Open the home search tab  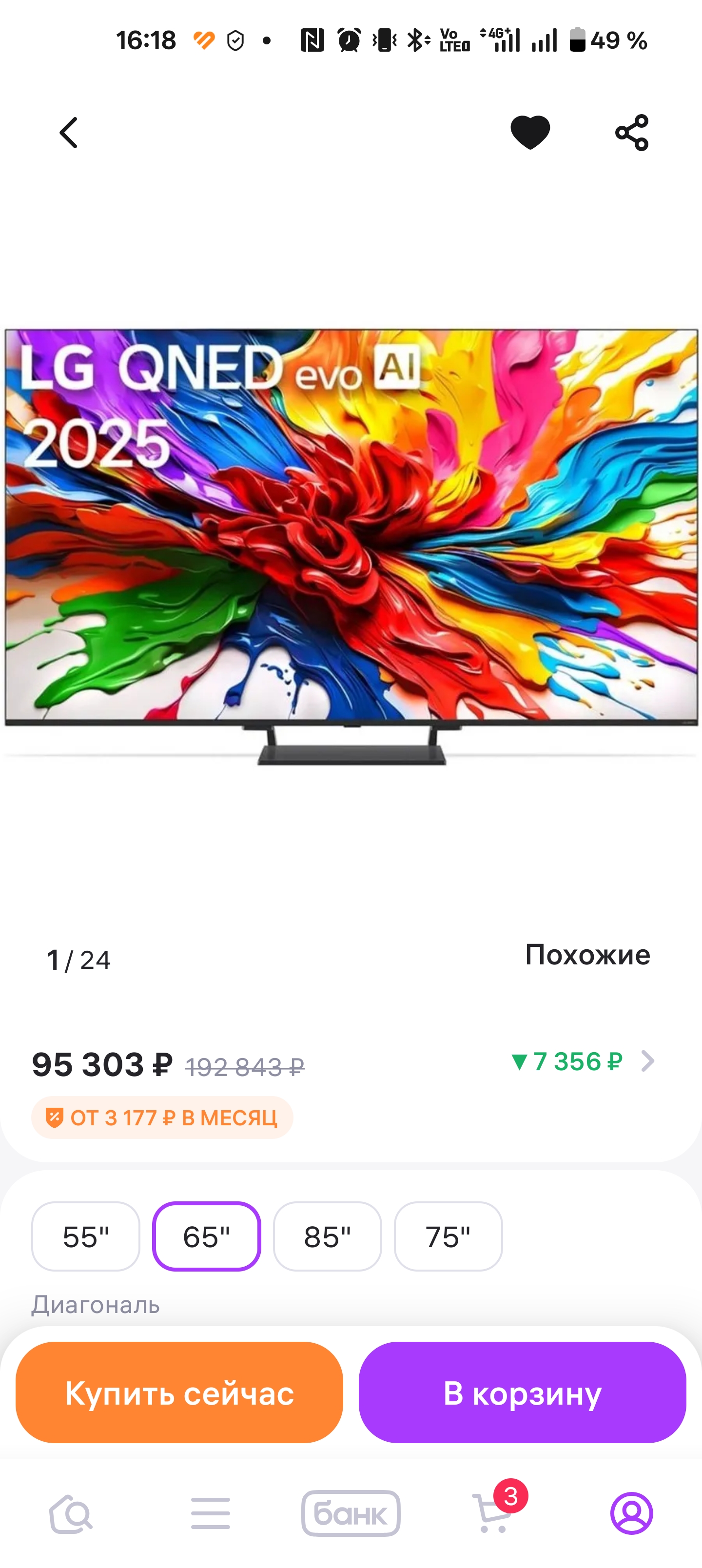tap(71, 1513)
